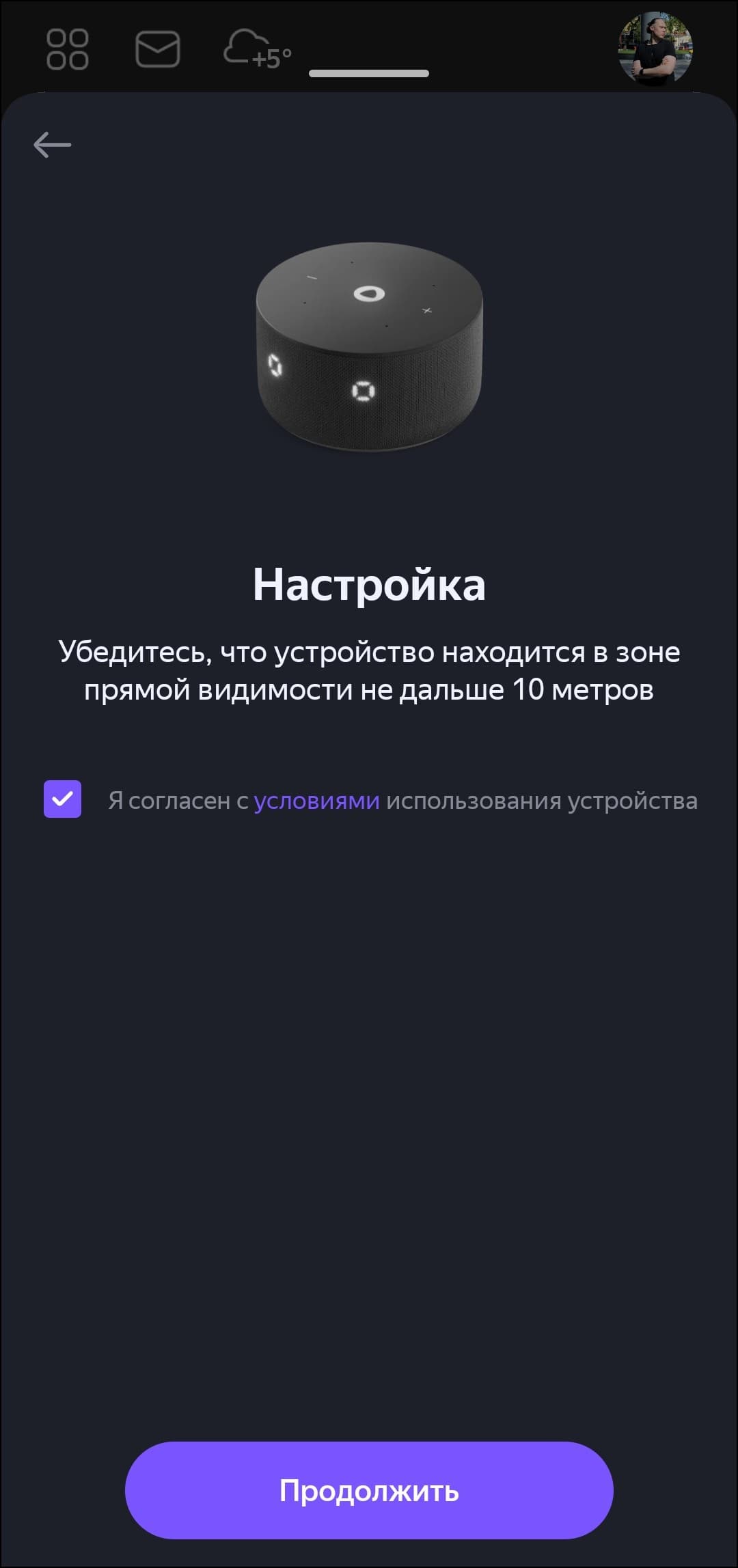Open the условиями link

coord(316,800)
